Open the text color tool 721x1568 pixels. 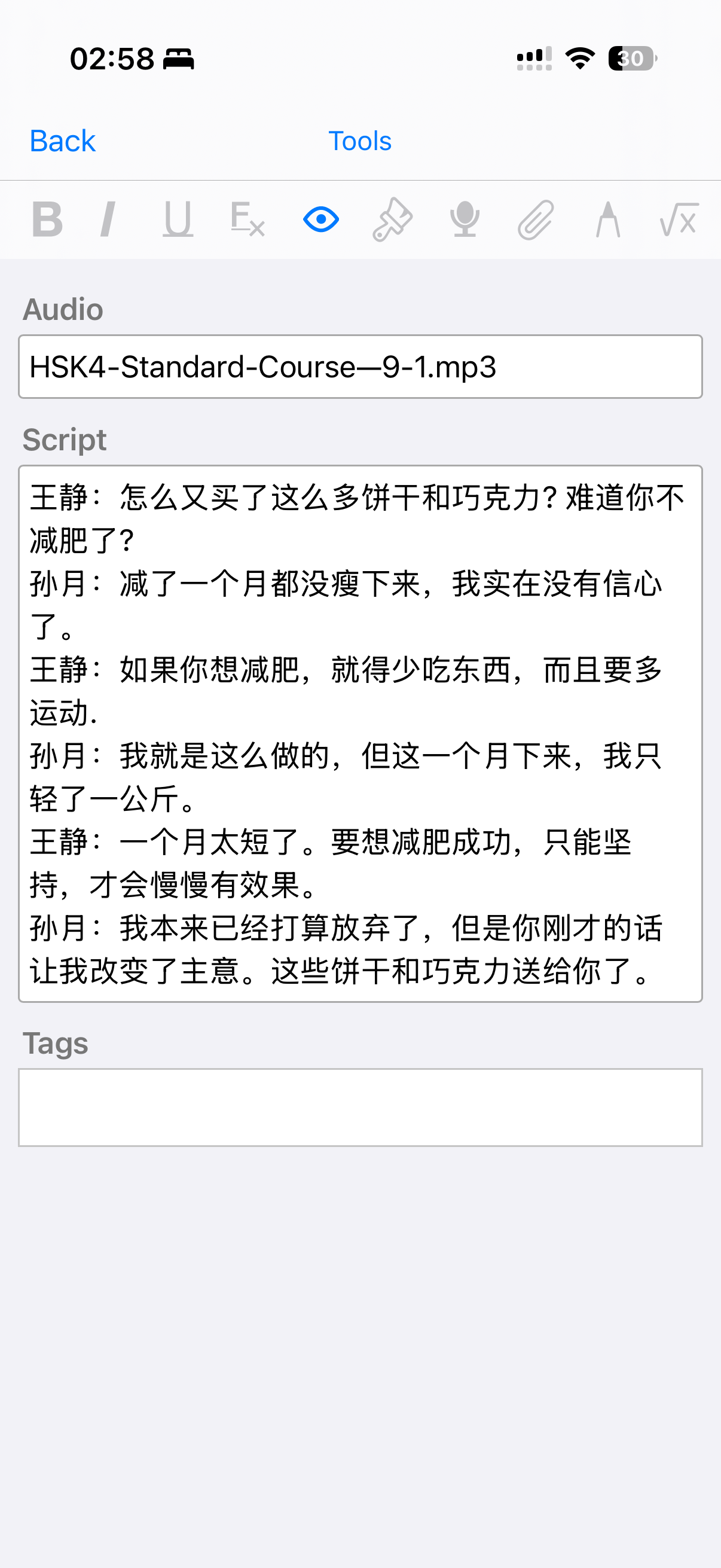pos(607,219)
